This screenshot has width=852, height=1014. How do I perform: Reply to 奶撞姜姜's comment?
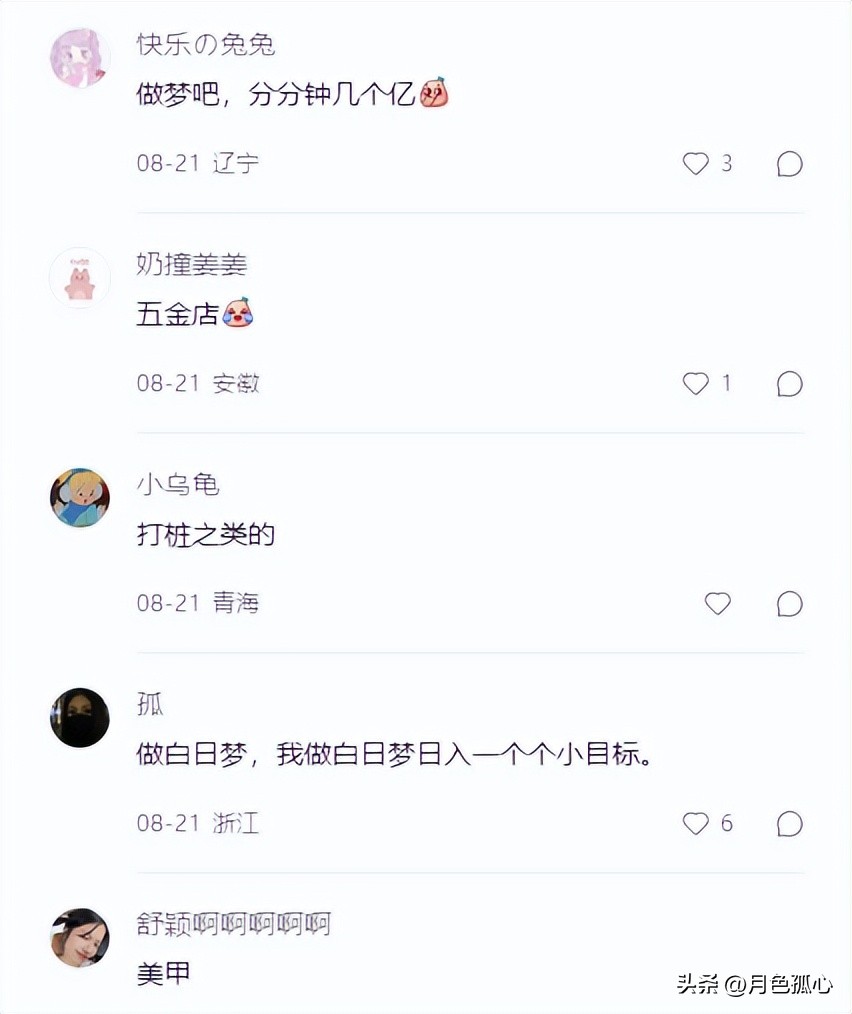[790, 384]
